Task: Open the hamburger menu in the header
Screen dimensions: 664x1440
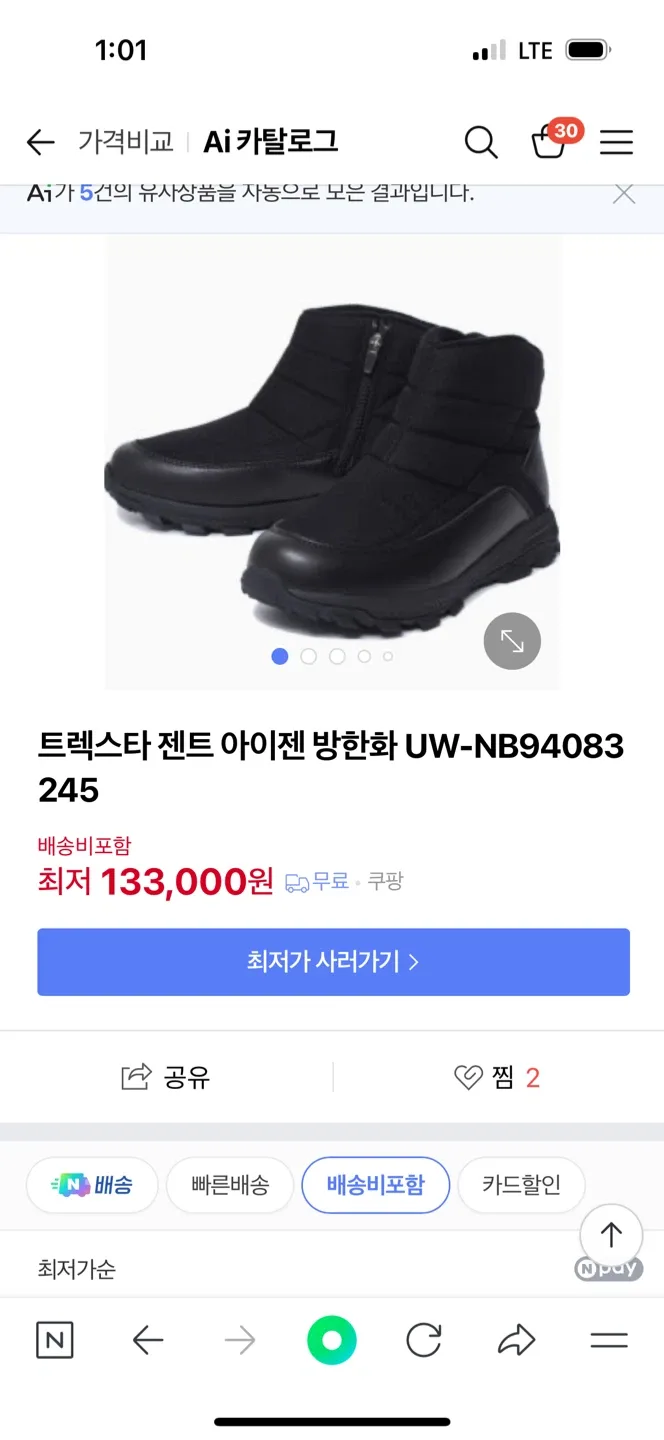Action: coord(616,143)
